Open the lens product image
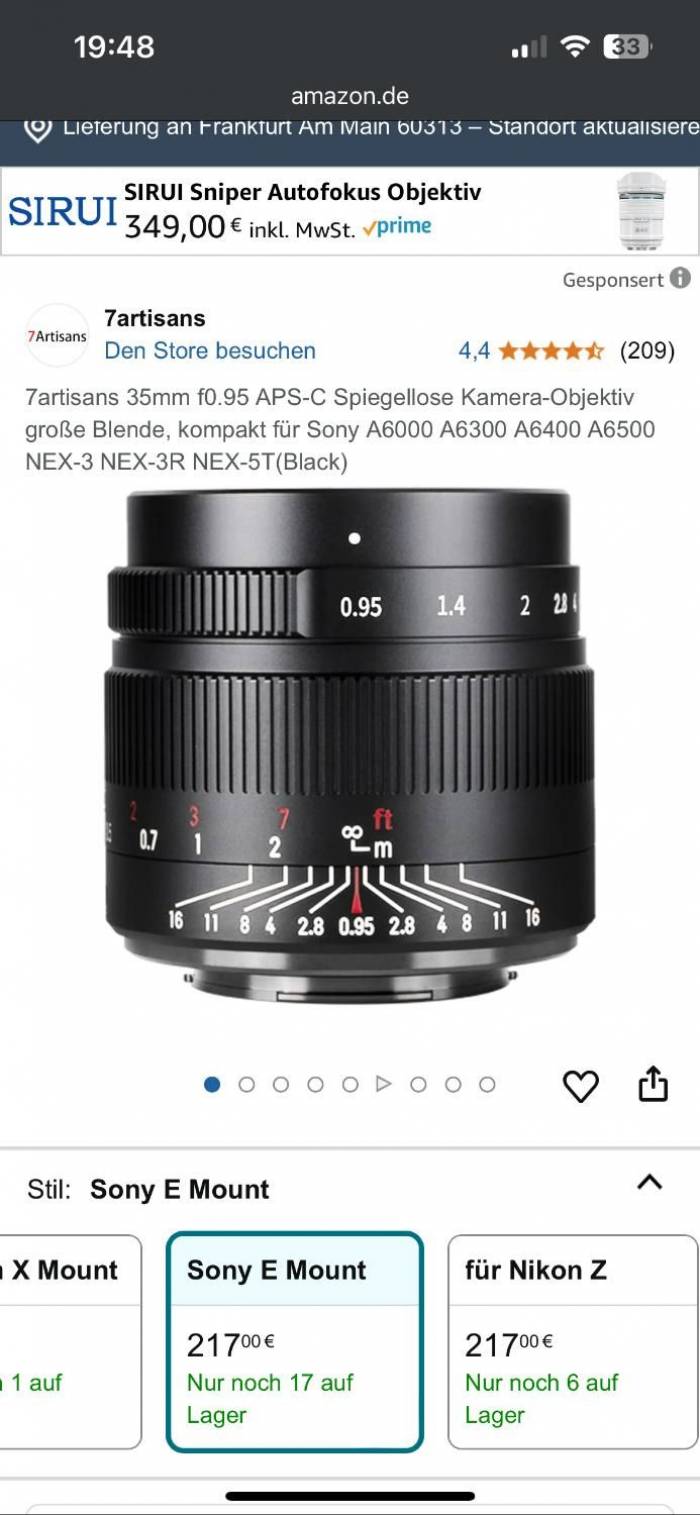The width and height of the screenshot is (700, 1515). 350,745
